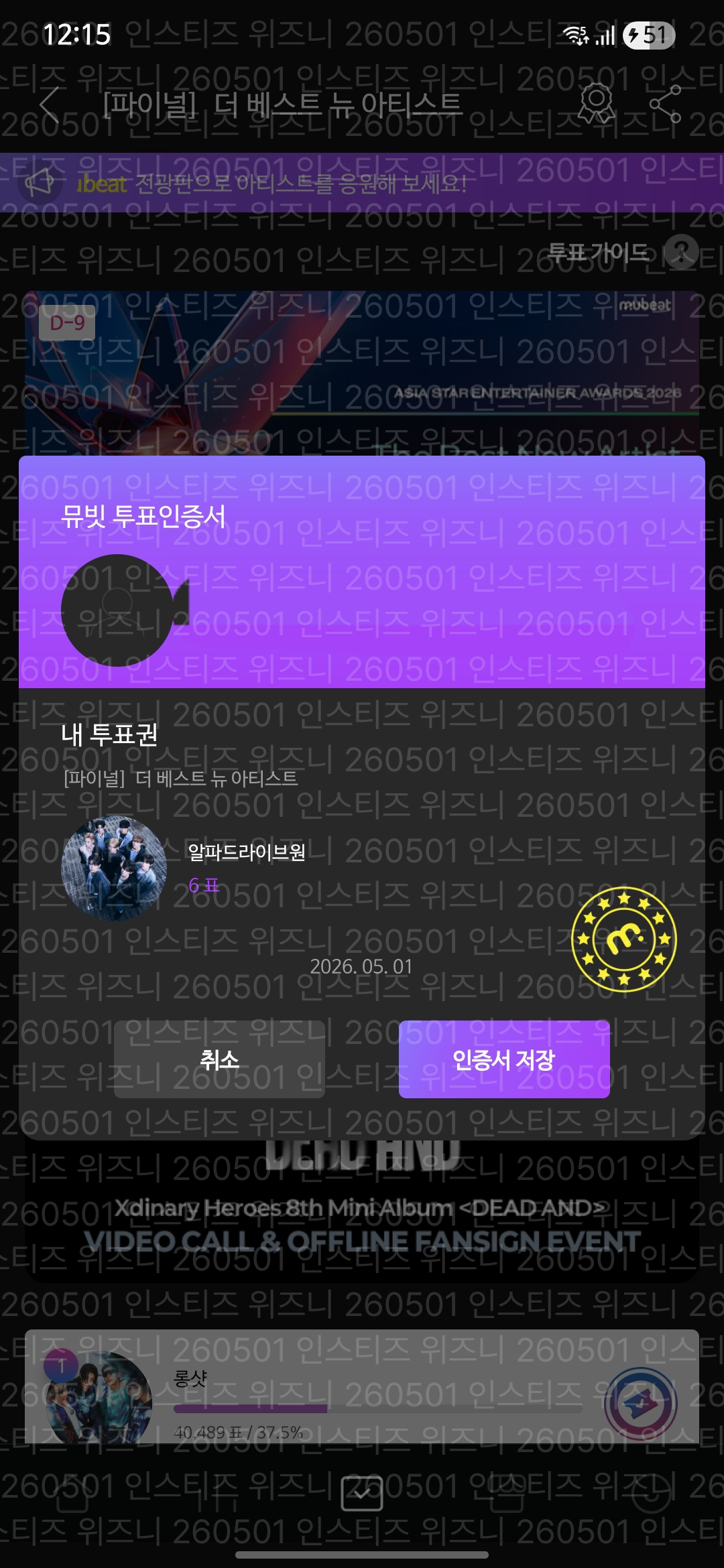Save the vote certificate with 인증서 저장
This screenshot has height=1568, width=724.
tap(504, 1059)
